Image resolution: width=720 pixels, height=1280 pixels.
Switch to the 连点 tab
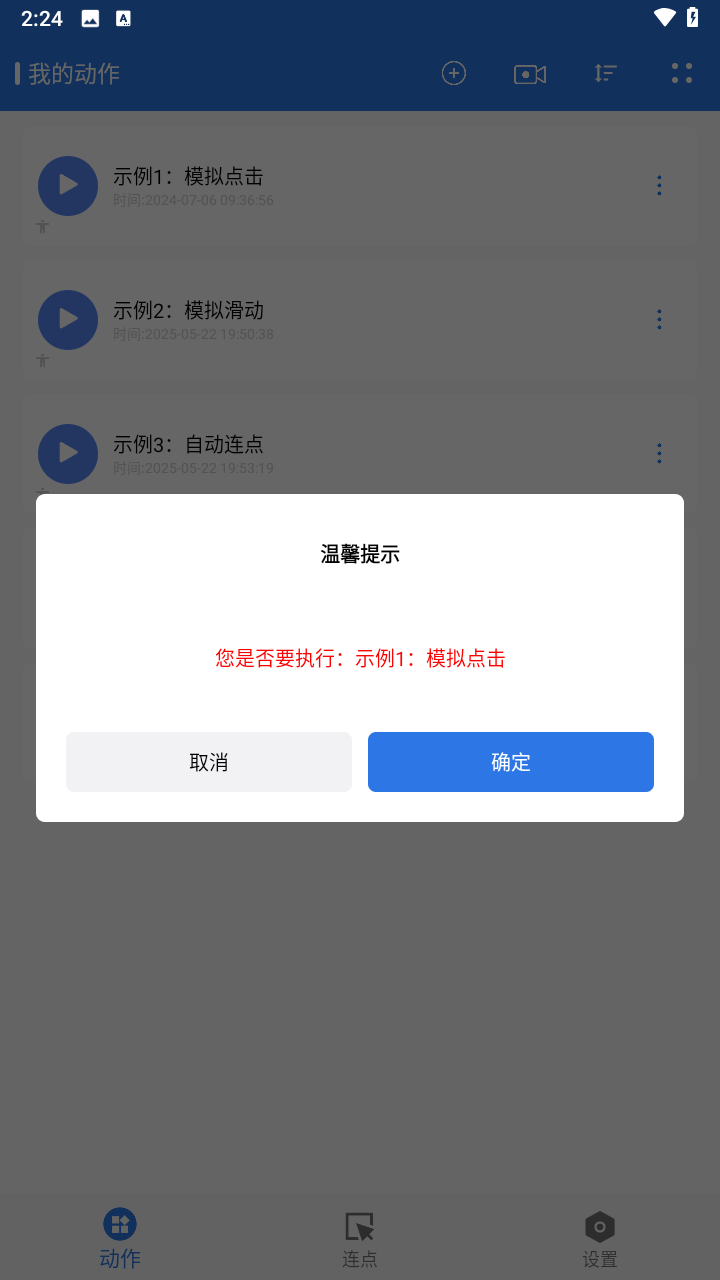click(360, 1237)
